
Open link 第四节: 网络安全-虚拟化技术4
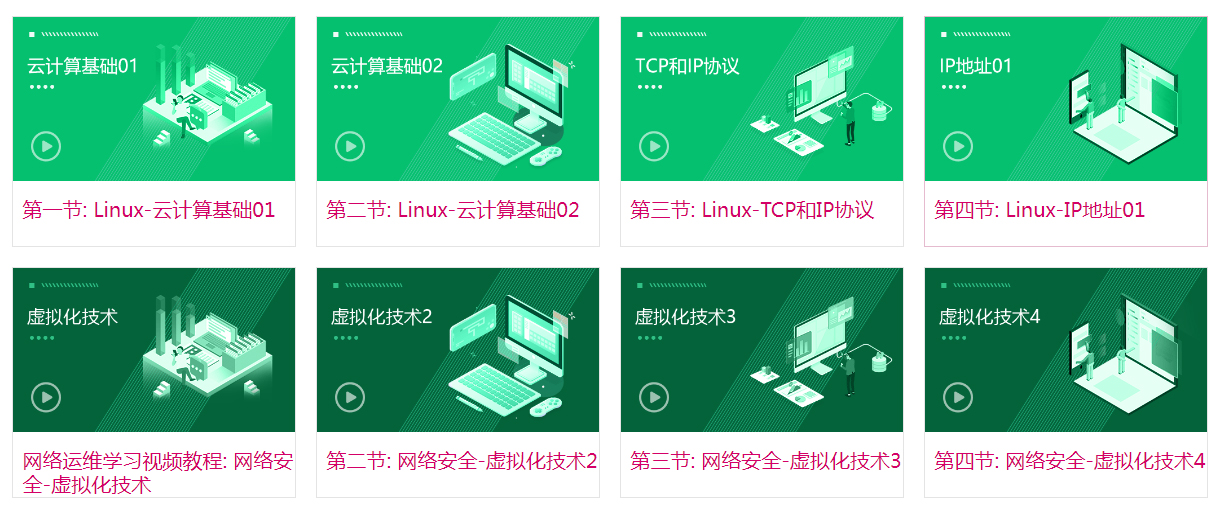point(1069,461)
